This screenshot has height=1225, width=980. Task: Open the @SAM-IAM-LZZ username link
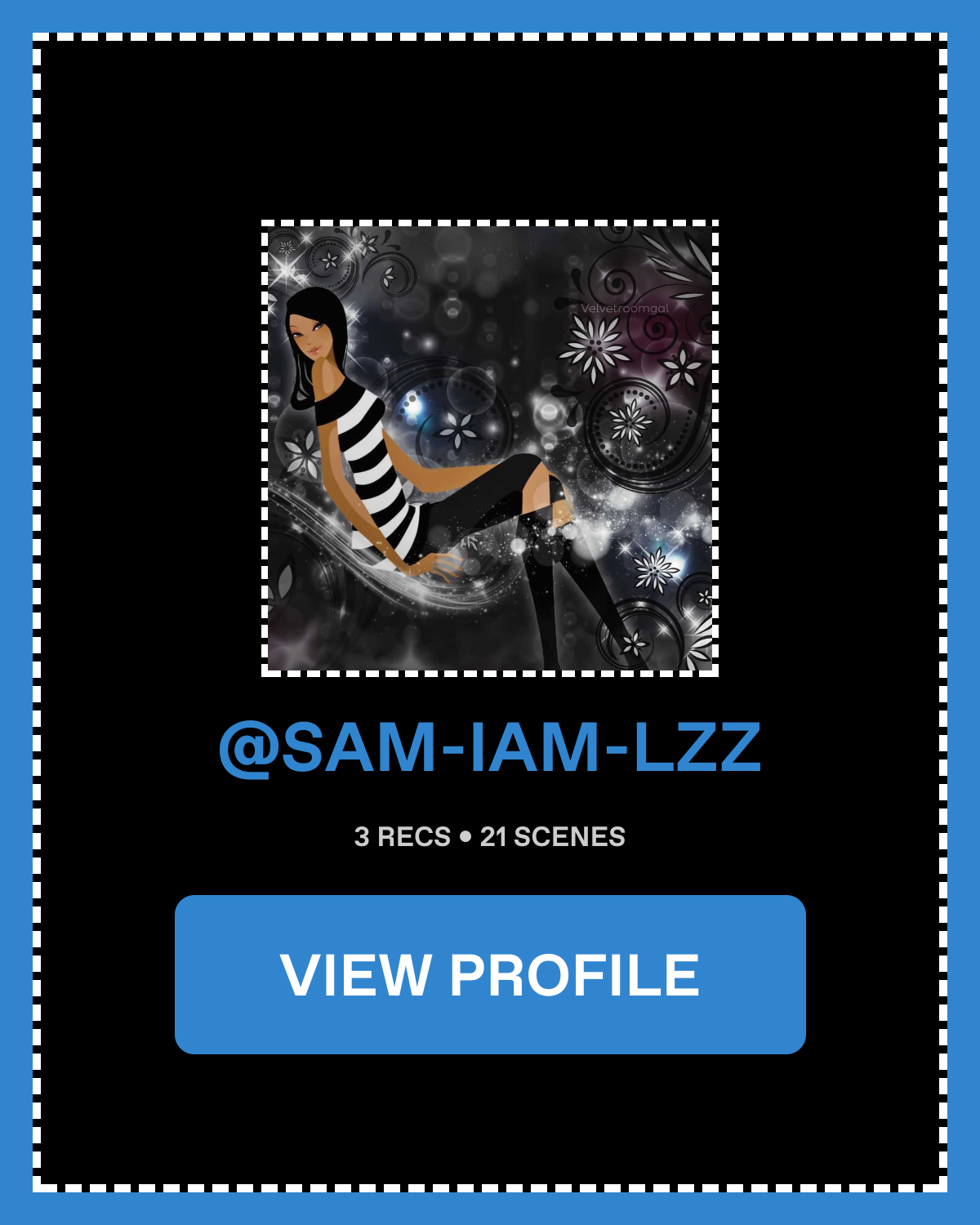point(490,747)
